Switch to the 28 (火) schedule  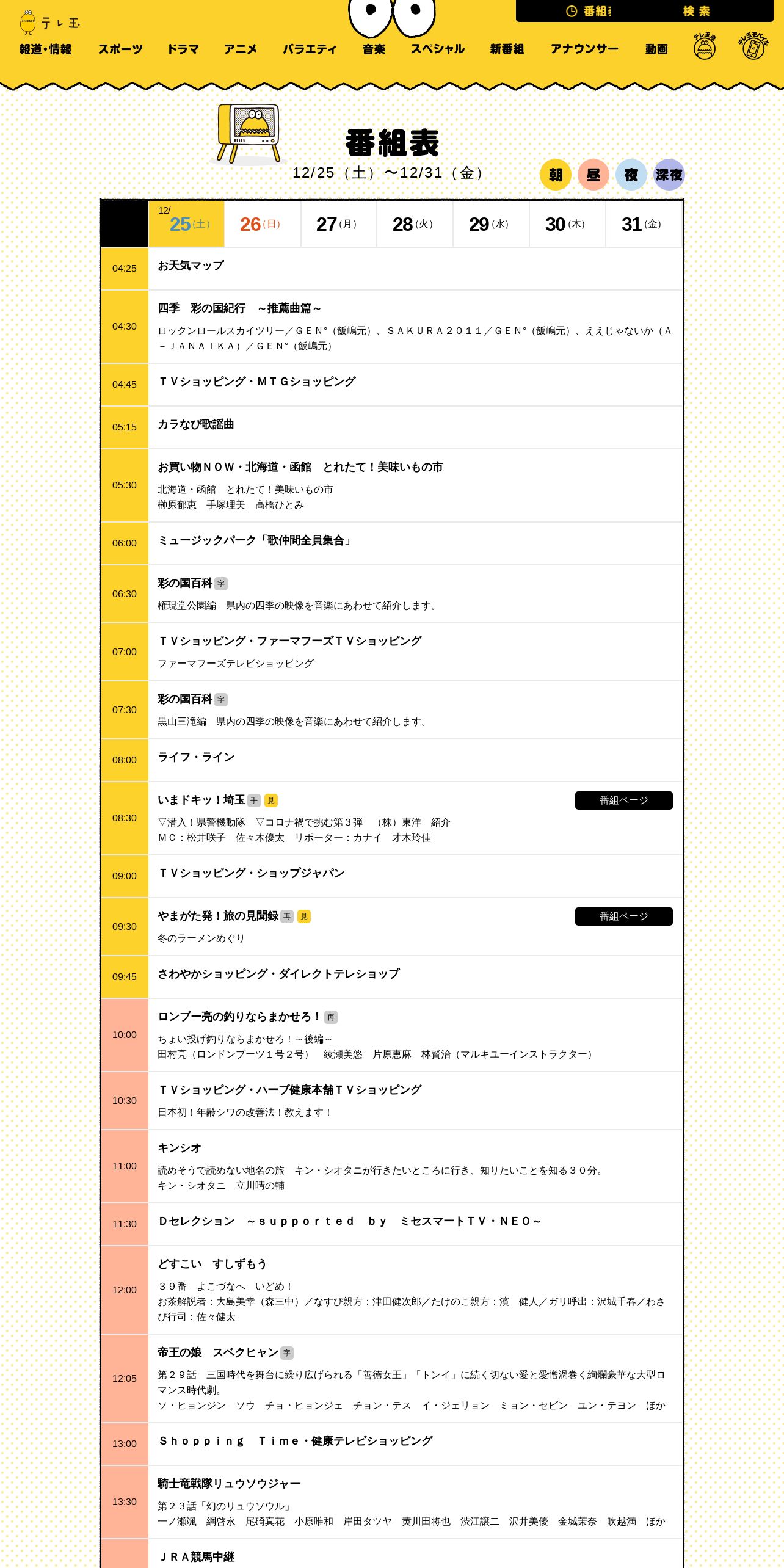pyautogui.click(x=415, y=224)
